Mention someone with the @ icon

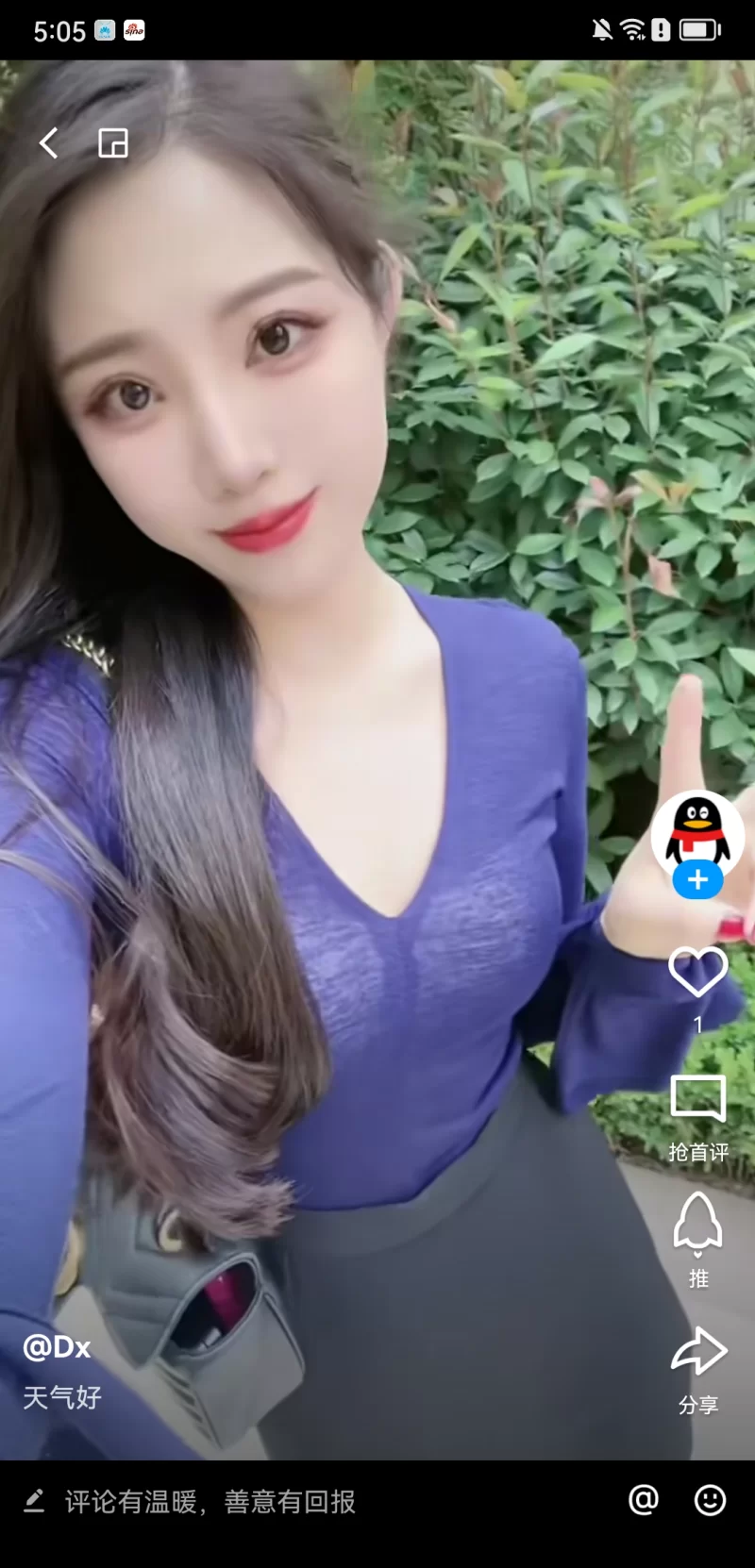click(643, 1499)
